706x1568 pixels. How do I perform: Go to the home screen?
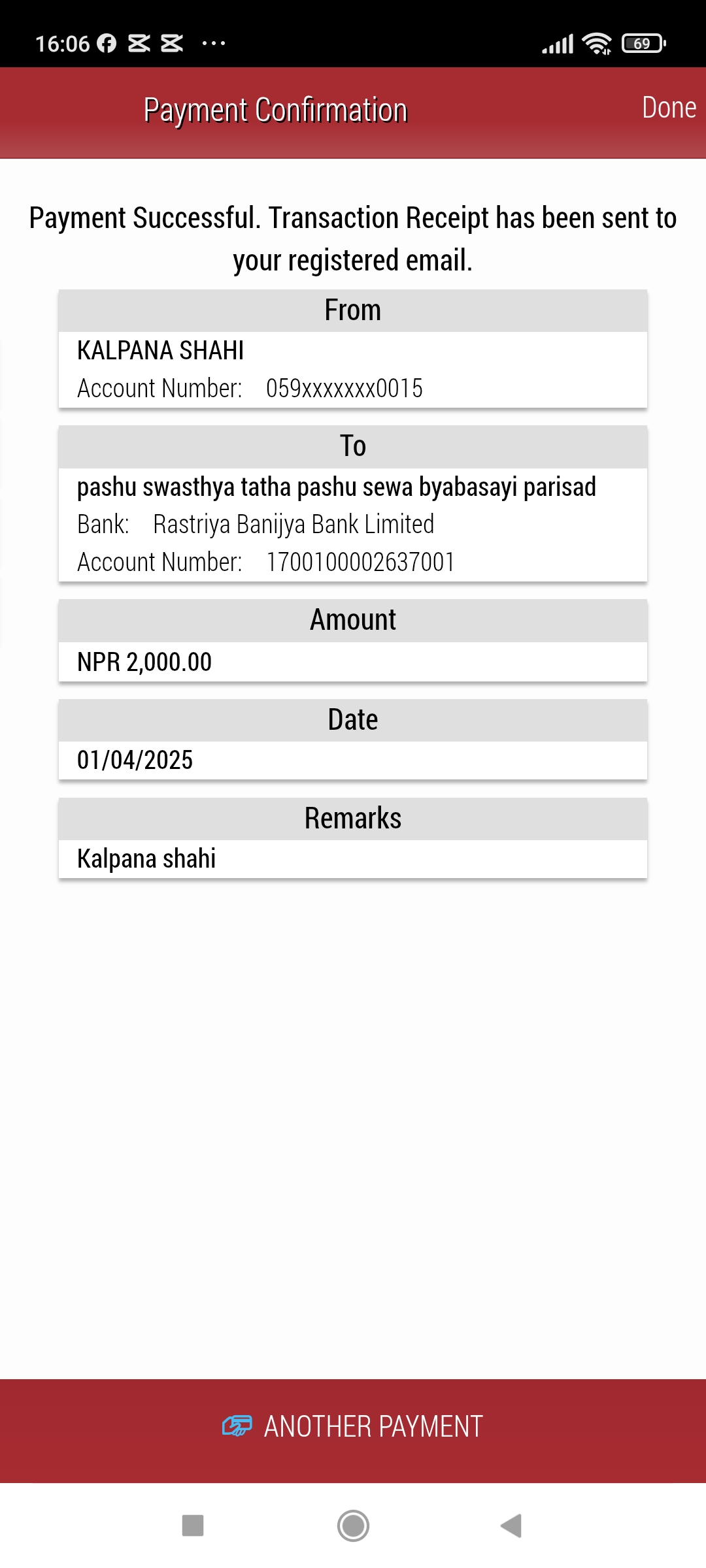pos(353,1526)
